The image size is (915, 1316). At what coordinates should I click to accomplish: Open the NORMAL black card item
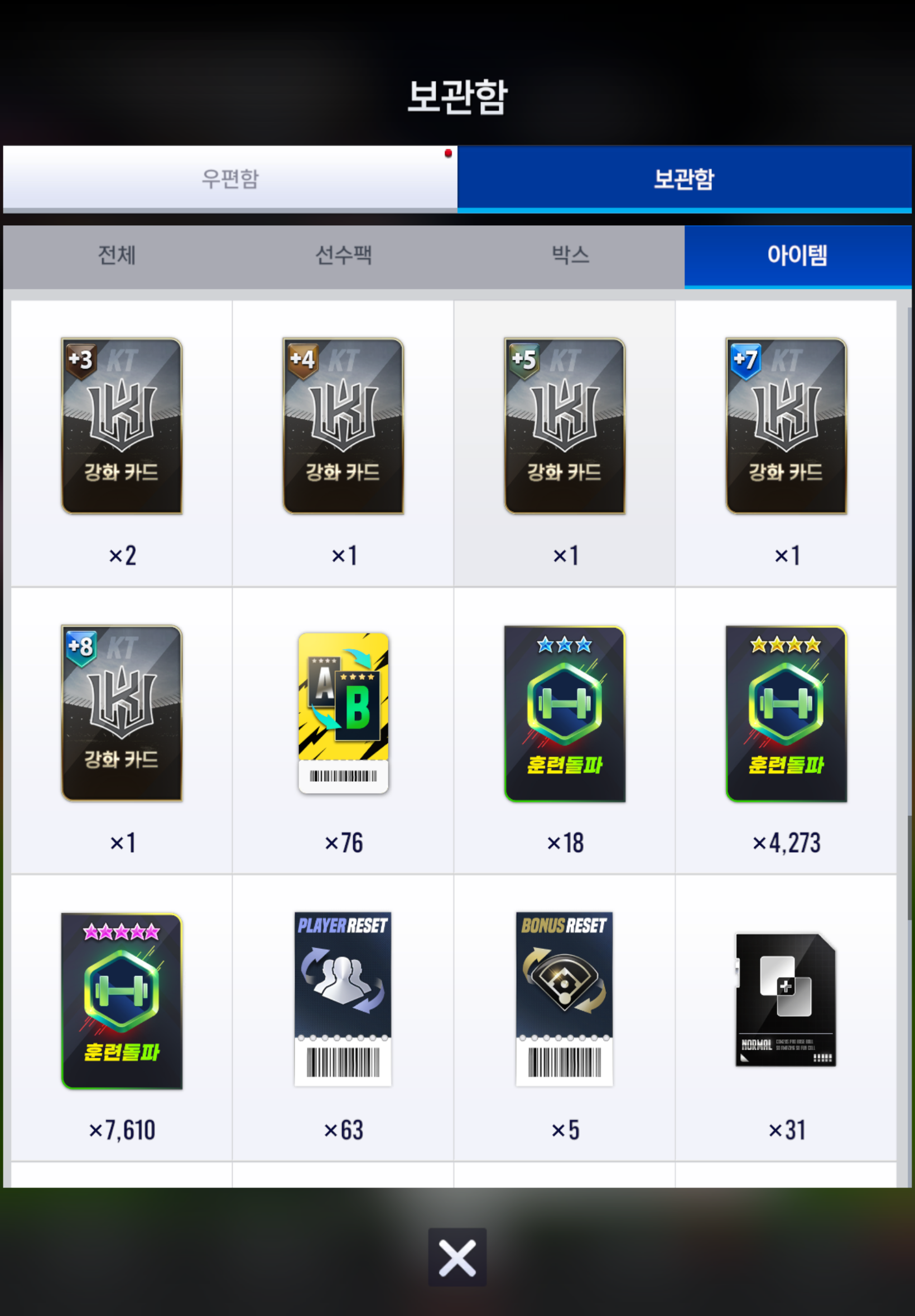click(x=786, y=1000)
